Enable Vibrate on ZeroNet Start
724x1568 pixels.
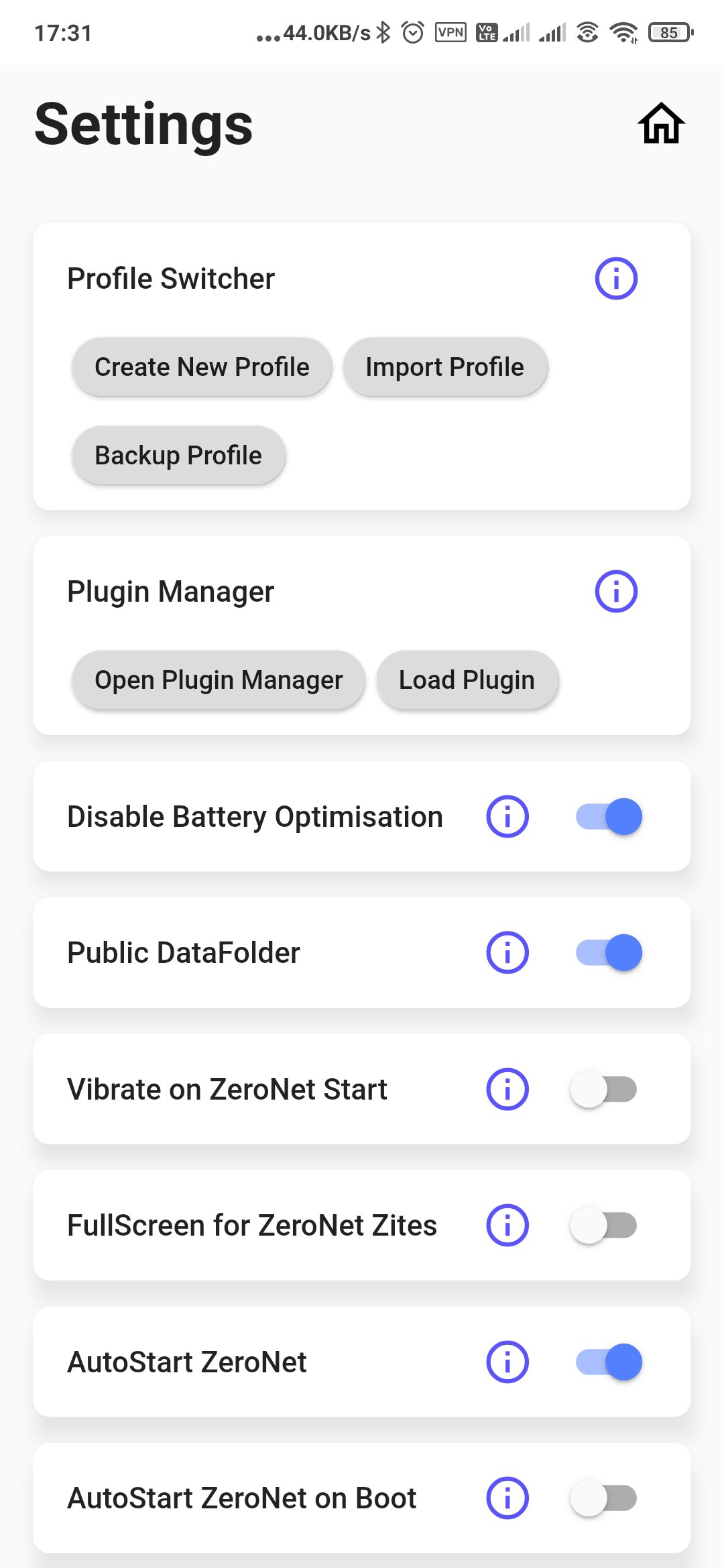pos(603,1090)
